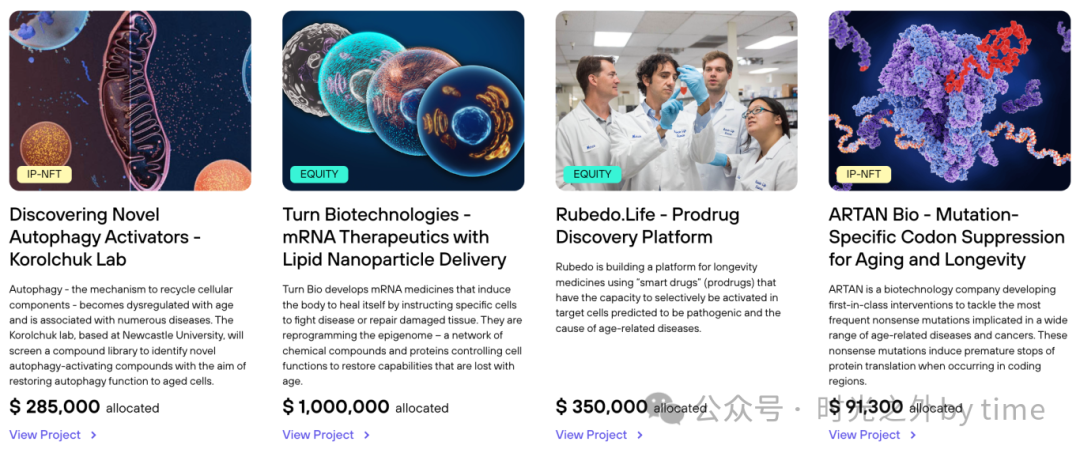Open the Discovering Novel Autophagy Activators card image
The height and width of the screenshot is (453, 1080).
coord(130,100)
